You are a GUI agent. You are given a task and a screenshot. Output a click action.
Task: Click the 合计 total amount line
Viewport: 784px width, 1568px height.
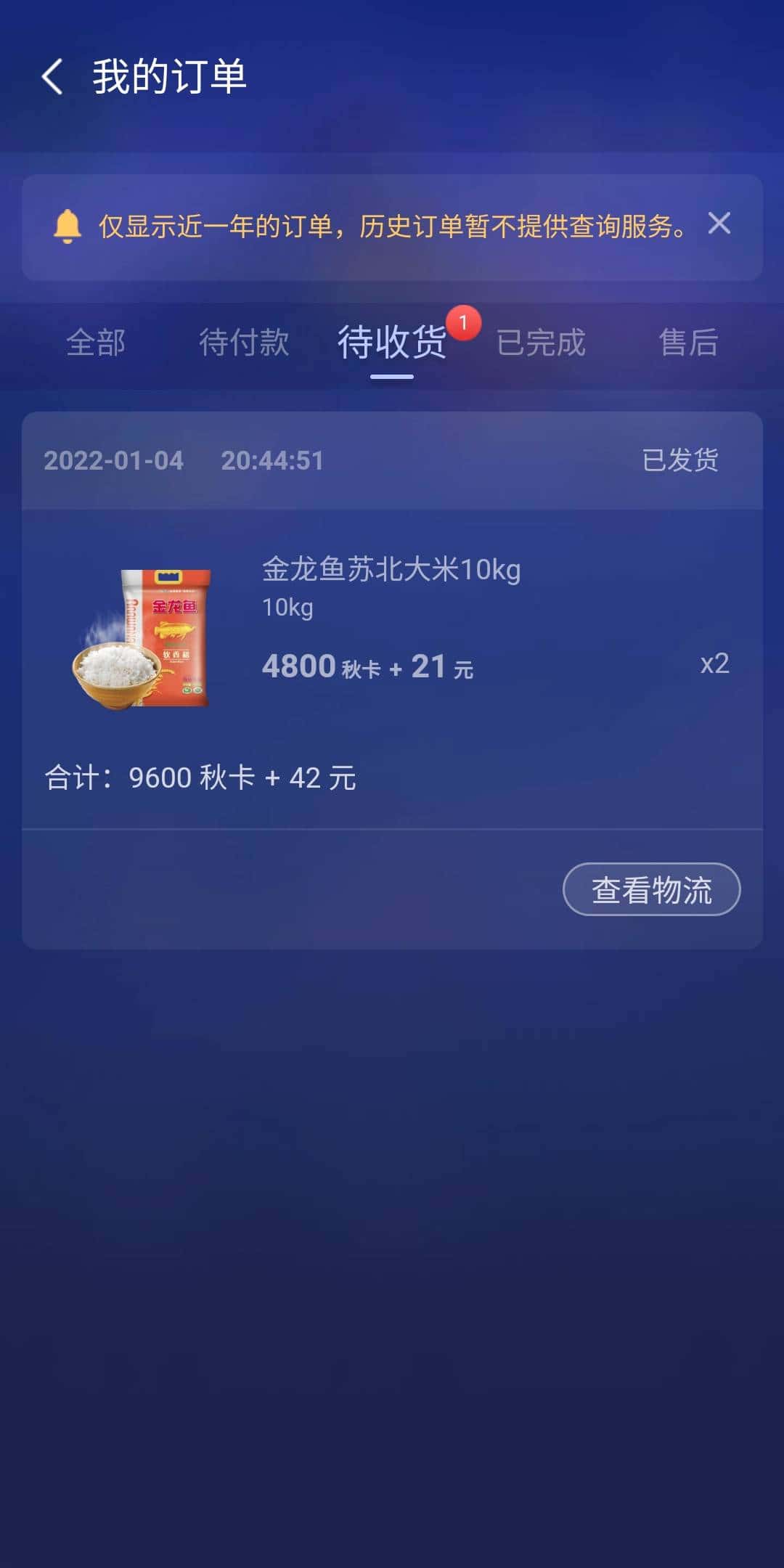point(200,777)
